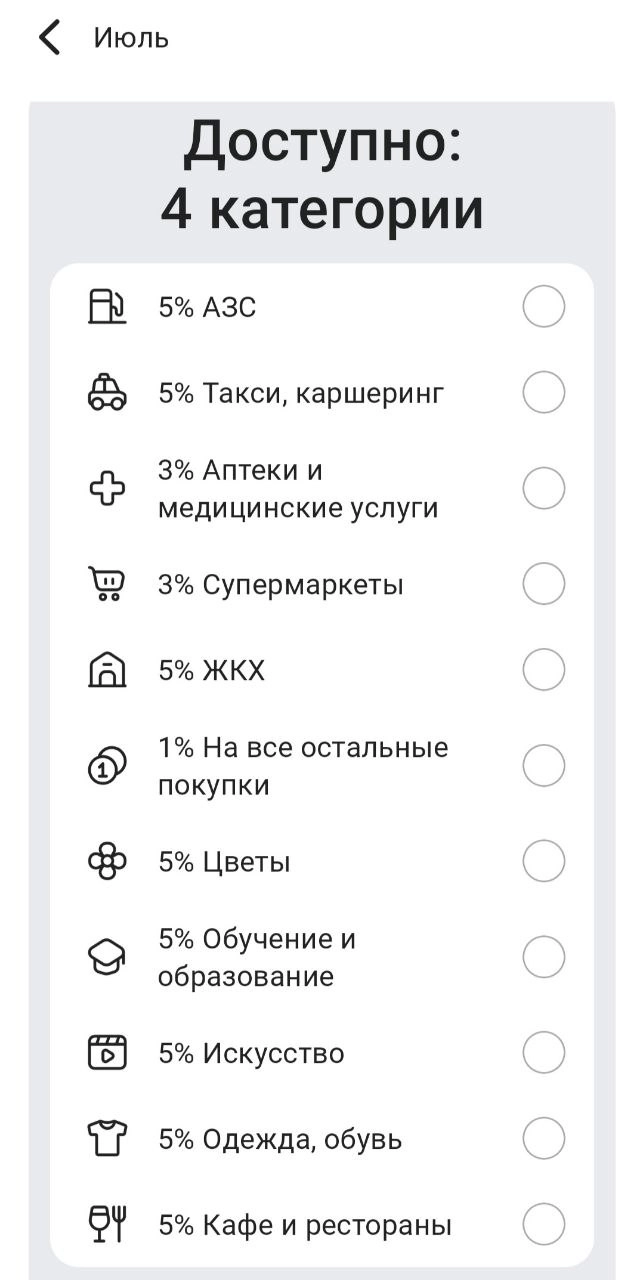This screenshot has height=1280, width=644.
Task: Select the 5% АЗС category
Action: [543, 306]
